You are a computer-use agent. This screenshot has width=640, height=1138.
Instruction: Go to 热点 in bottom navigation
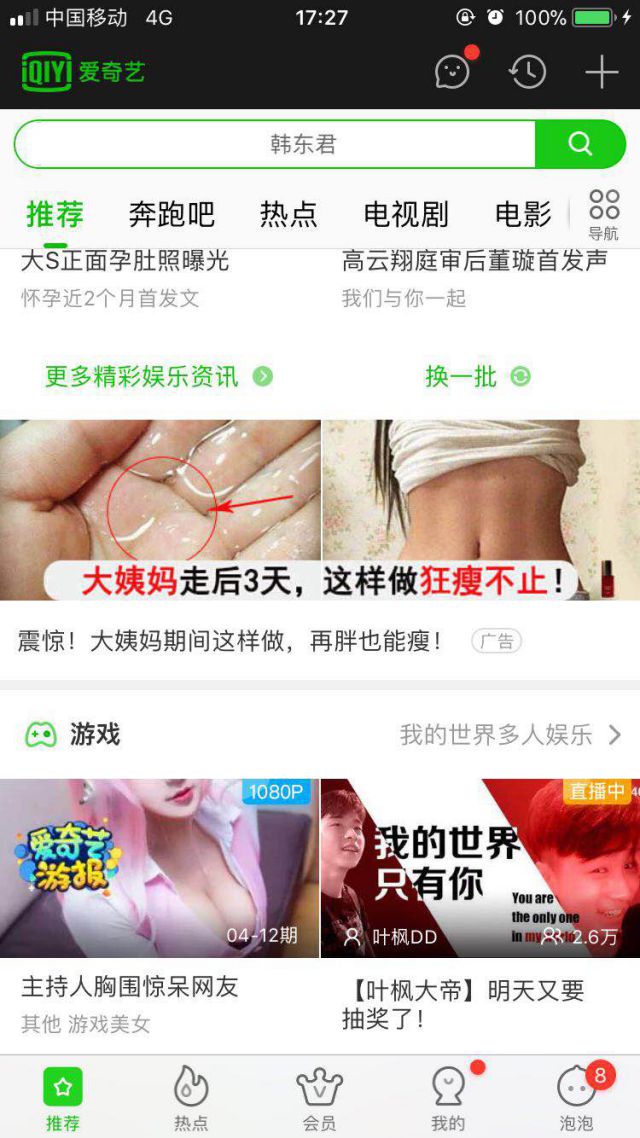coord(191,1097)
